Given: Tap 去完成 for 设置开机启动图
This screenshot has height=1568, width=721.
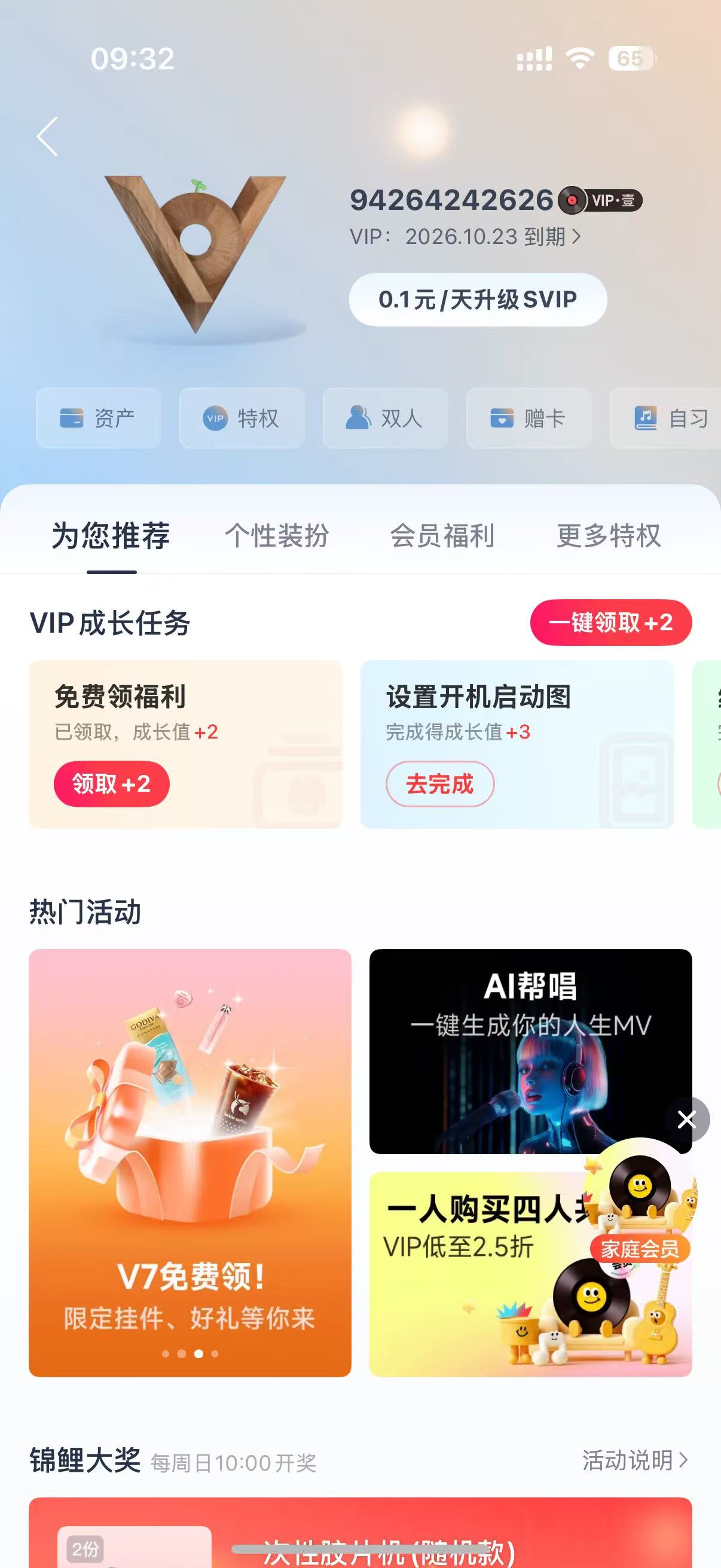Looking at the screenshot, I should point(440,784).
